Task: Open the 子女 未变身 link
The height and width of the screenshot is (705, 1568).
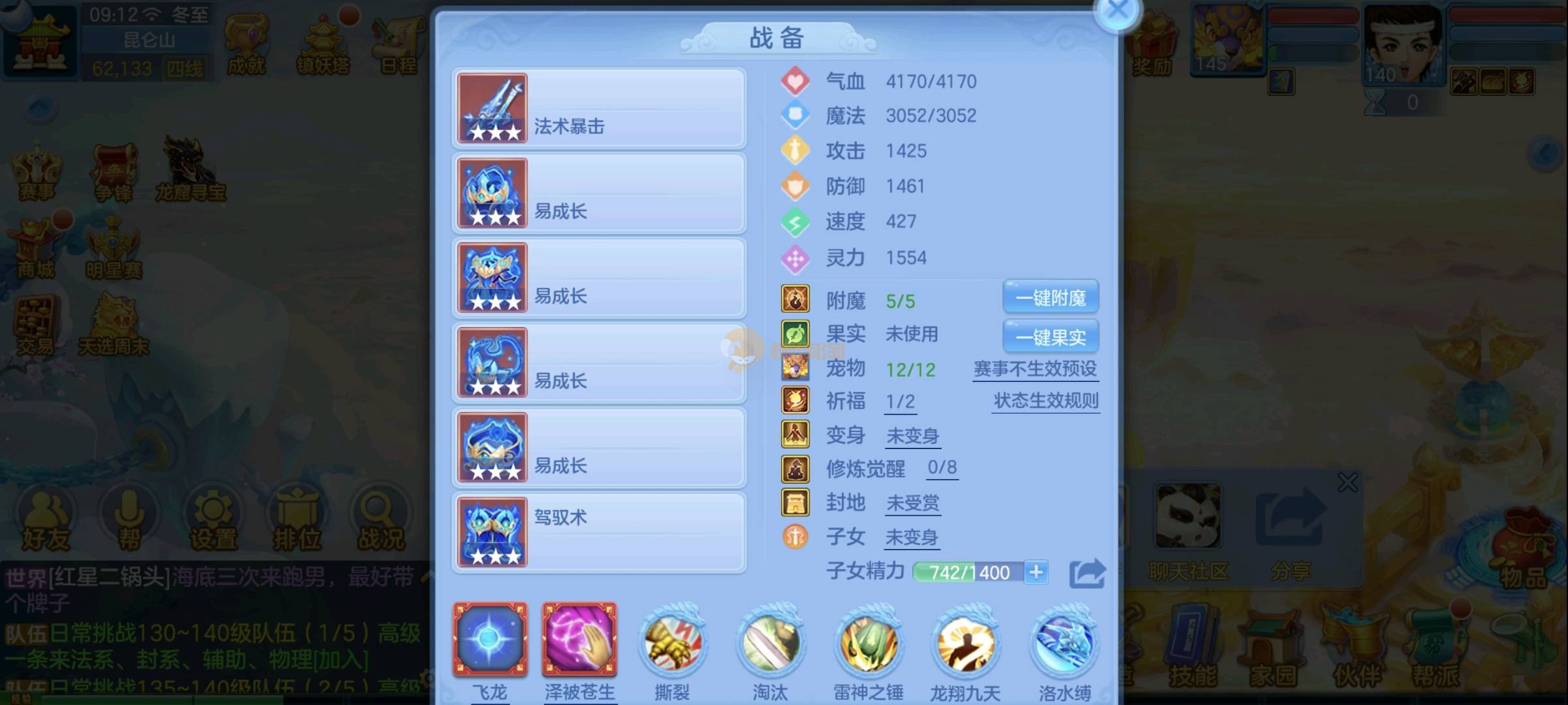Action: (x=912, y=538)
